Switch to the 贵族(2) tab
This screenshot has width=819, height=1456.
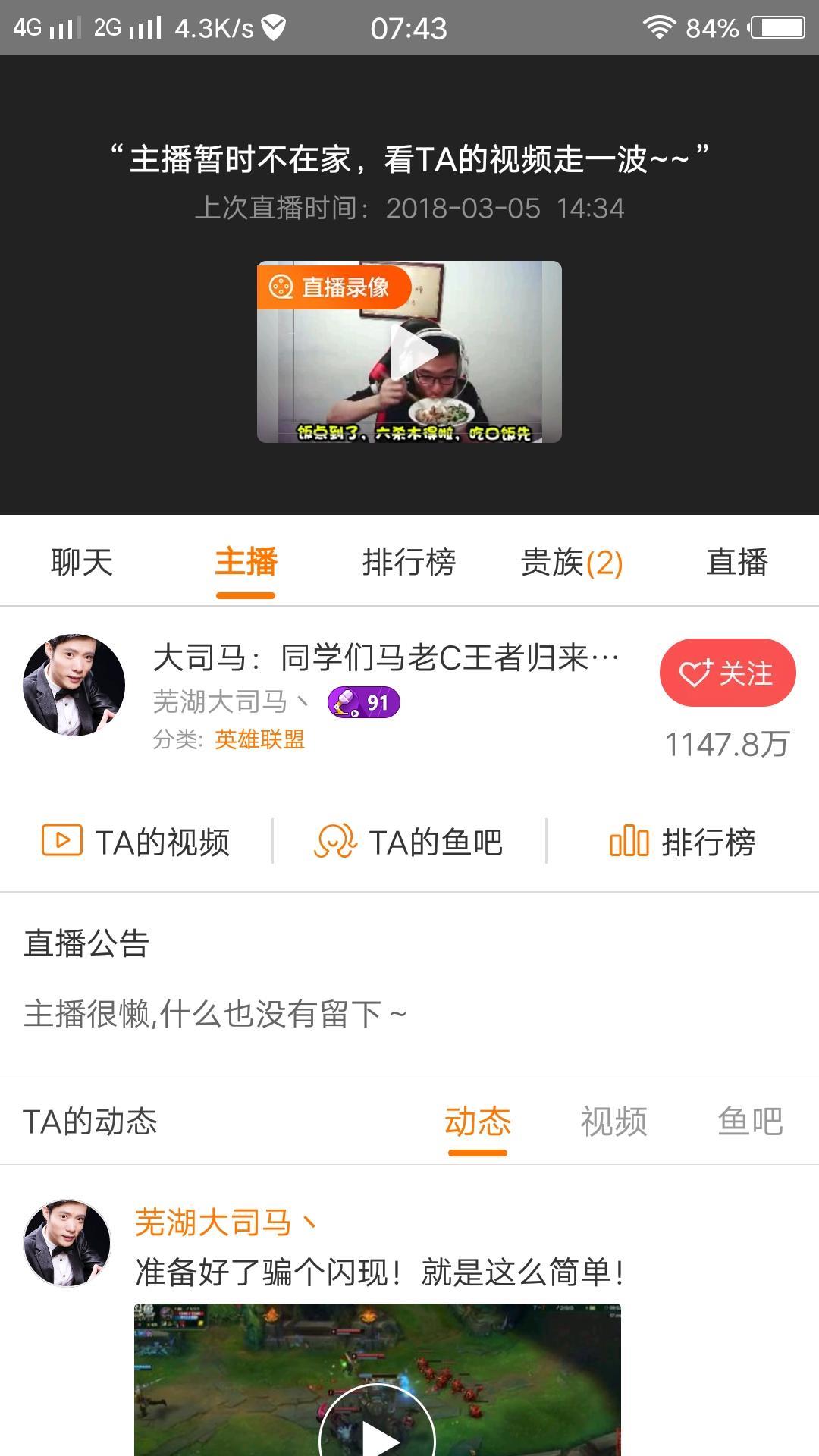pyautogui.click(x=572, y=563)
